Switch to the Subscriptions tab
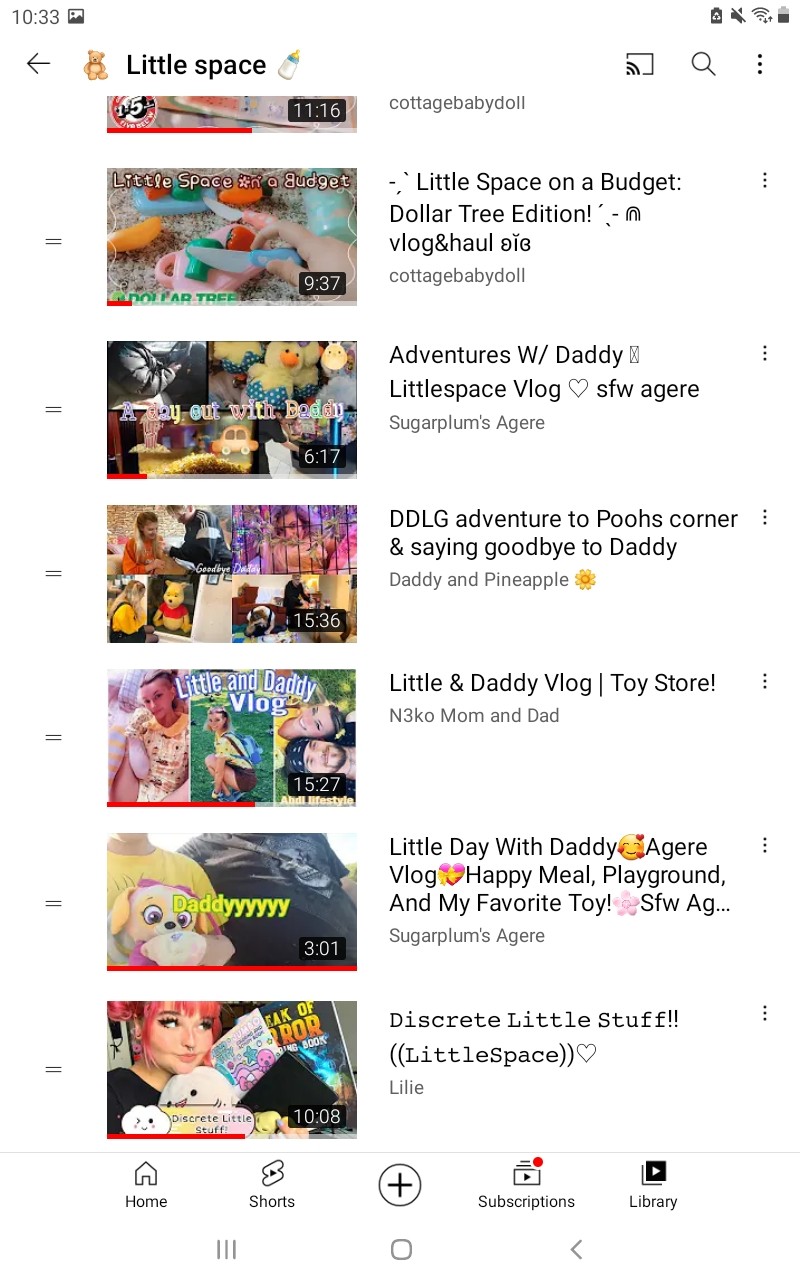The height and width of the screenshot is (1280, 800). (526, 1186)
